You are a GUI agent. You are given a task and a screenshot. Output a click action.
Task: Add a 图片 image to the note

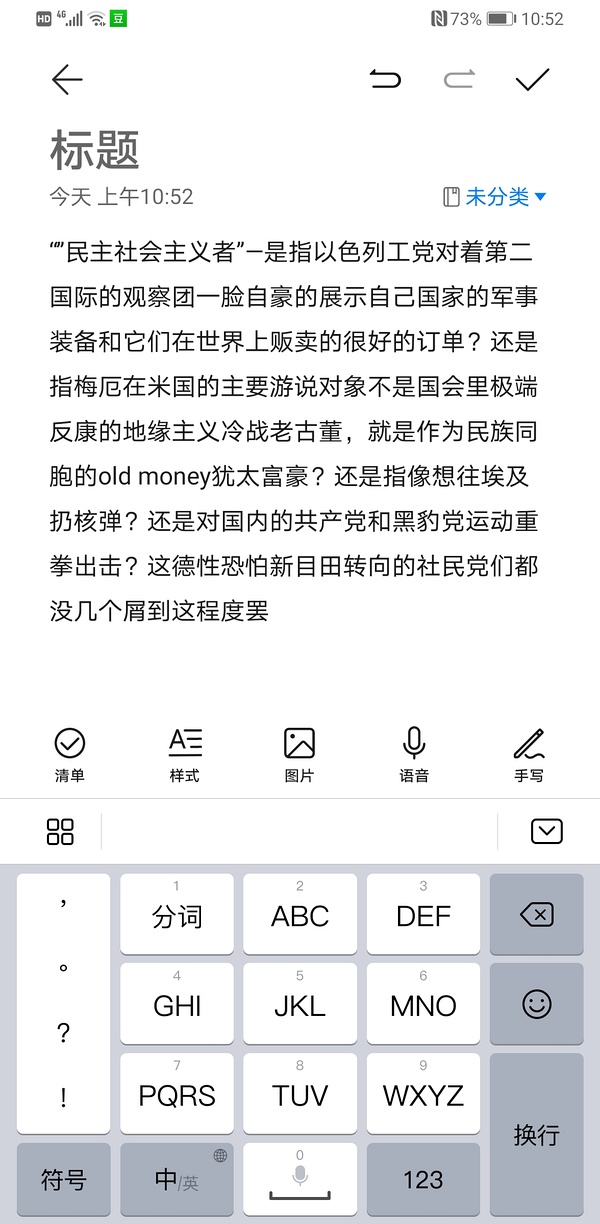click(x=299, y=754)
